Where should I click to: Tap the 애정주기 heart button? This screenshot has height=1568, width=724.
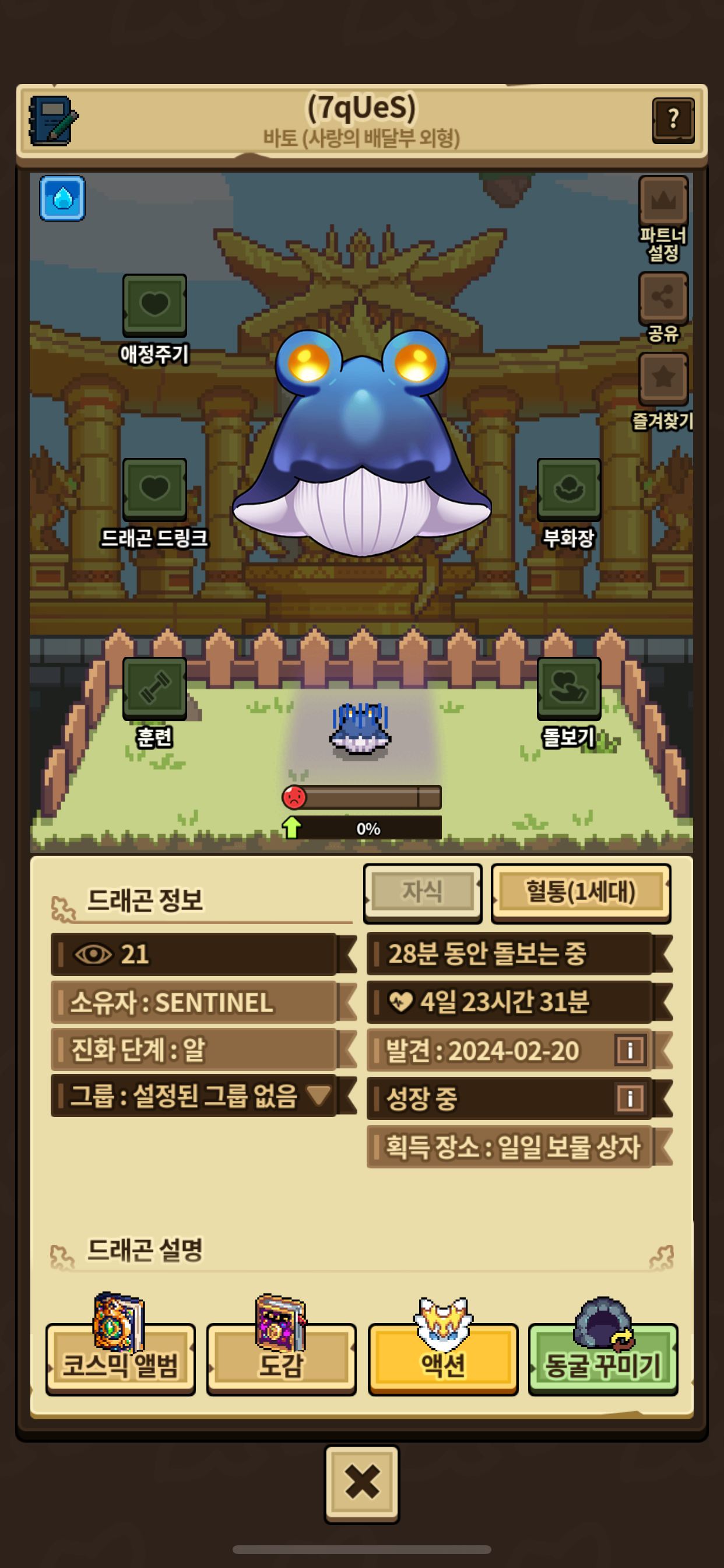point(154,304)
